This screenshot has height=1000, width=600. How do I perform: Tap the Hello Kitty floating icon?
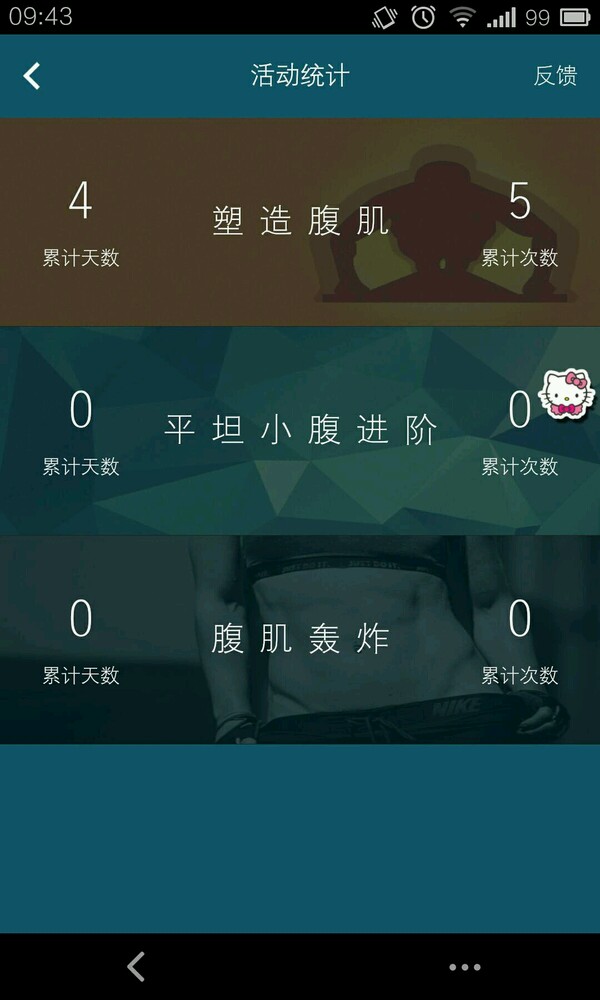566,393
